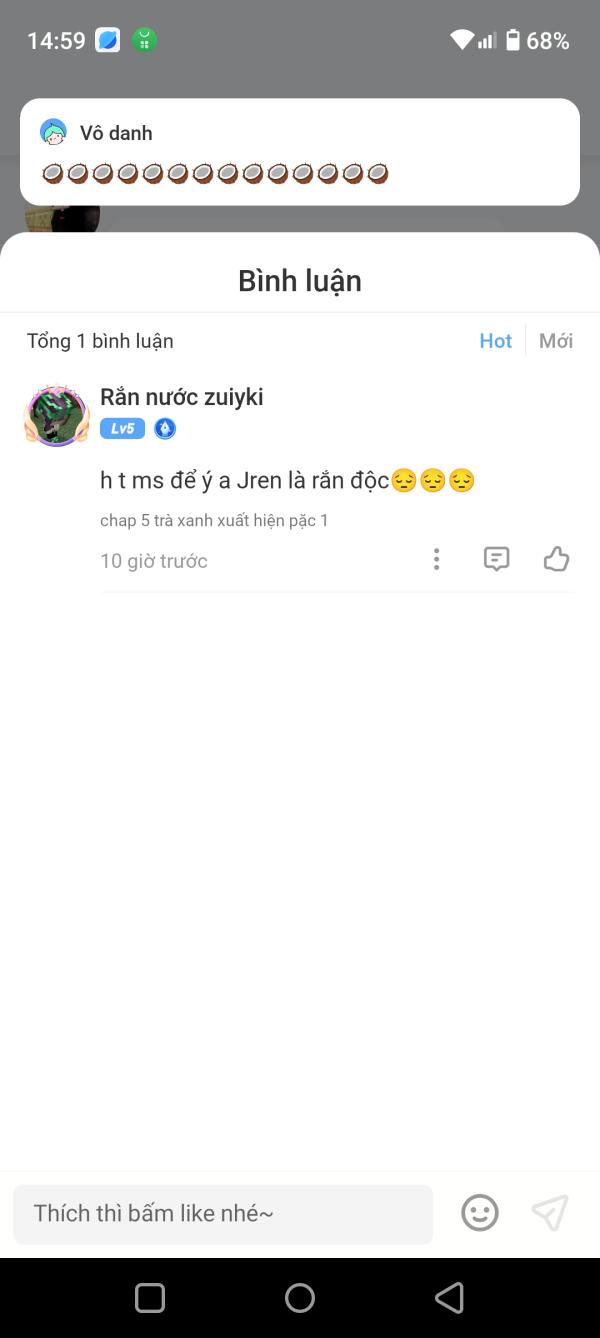
Task: Switch to the Hot sorting tab
Action: (495, 341)
